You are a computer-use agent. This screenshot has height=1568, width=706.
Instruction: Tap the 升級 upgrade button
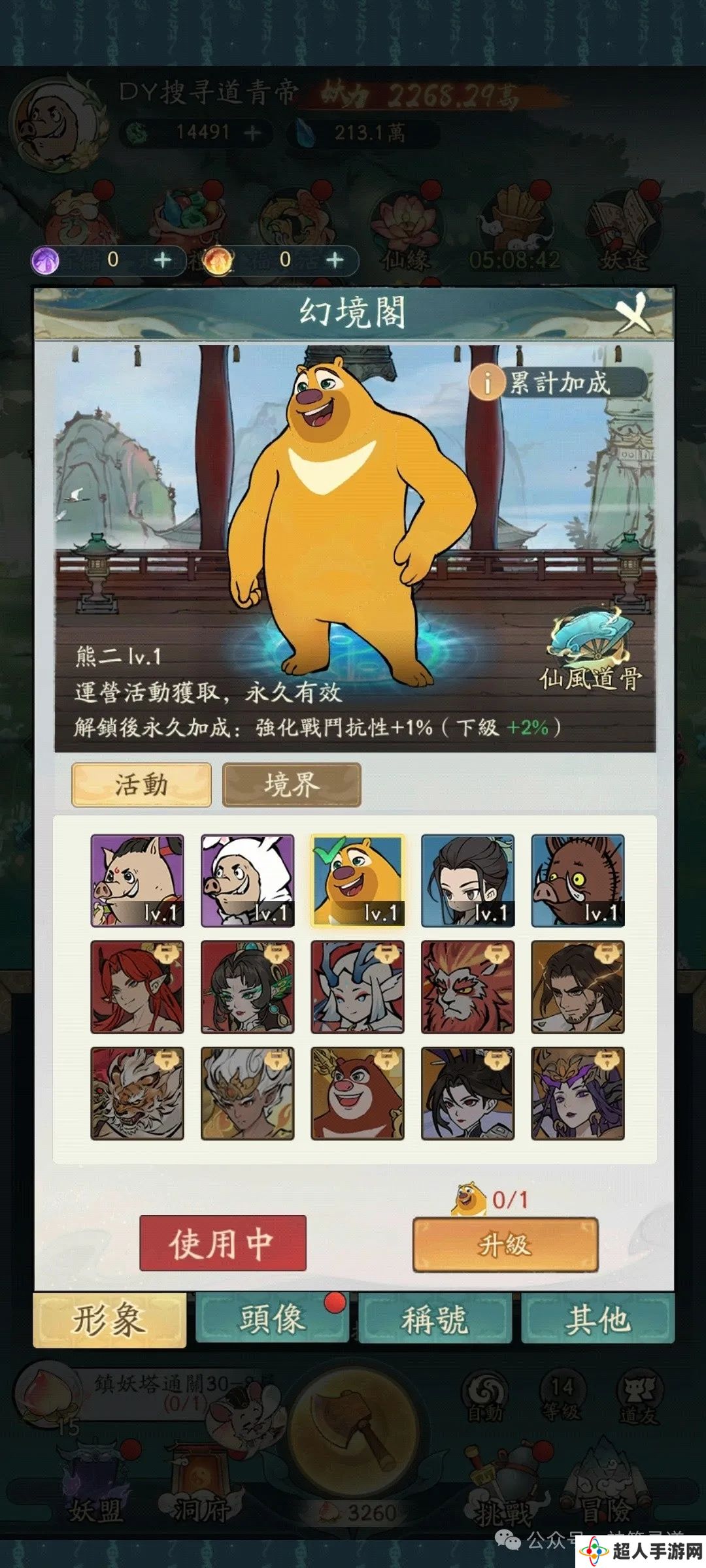tap(505, 1245)
